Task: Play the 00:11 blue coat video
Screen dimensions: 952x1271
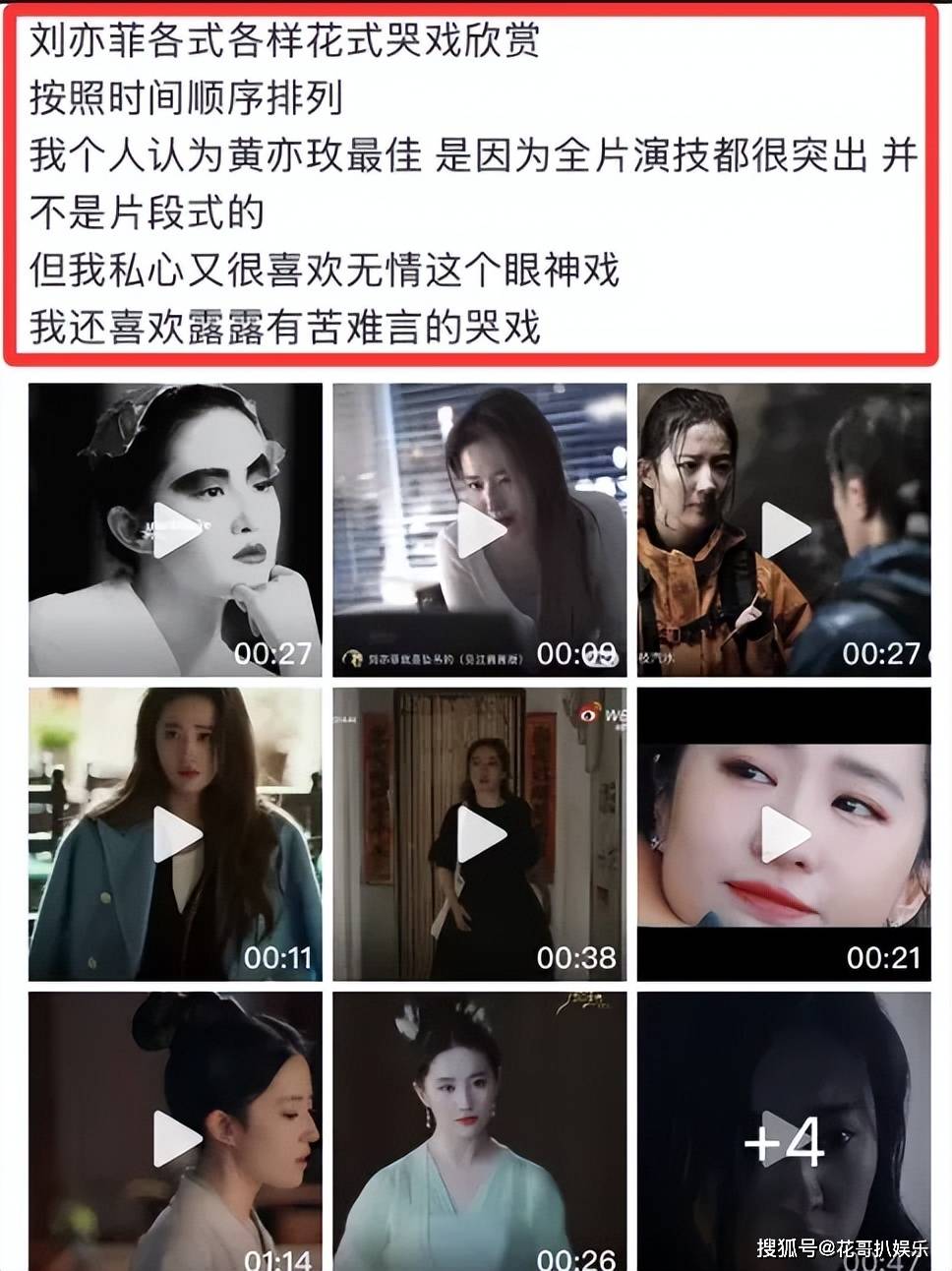Action: pos(175,834)
